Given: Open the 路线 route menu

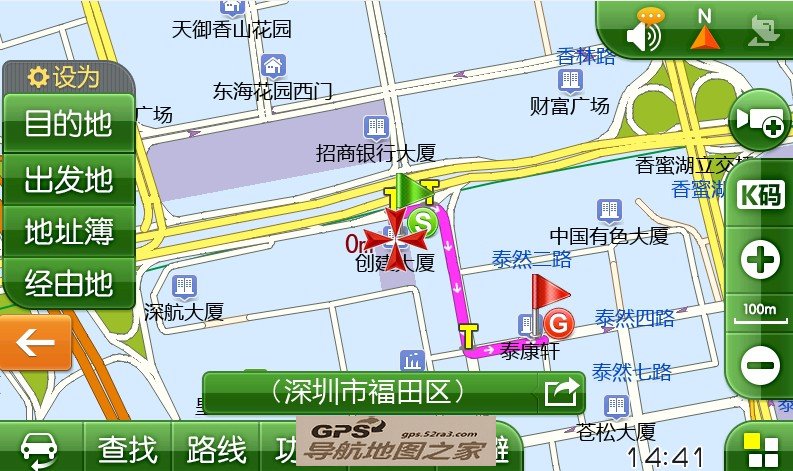Looking at the screenshot, I should [216, 449].
